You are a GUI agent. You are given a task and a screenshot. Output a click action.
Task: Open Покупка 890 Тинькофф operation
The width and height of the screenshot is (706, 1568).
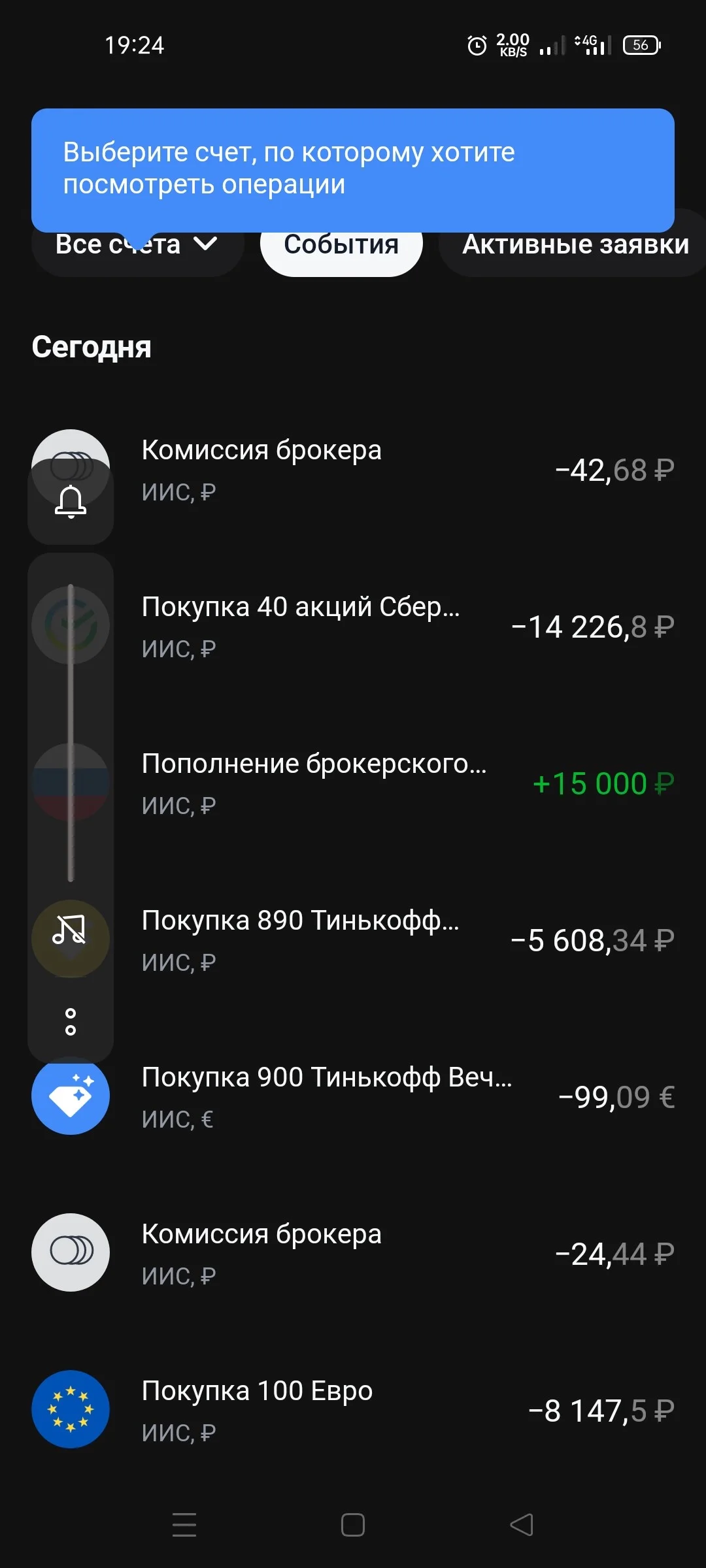(x=353, y=939)
